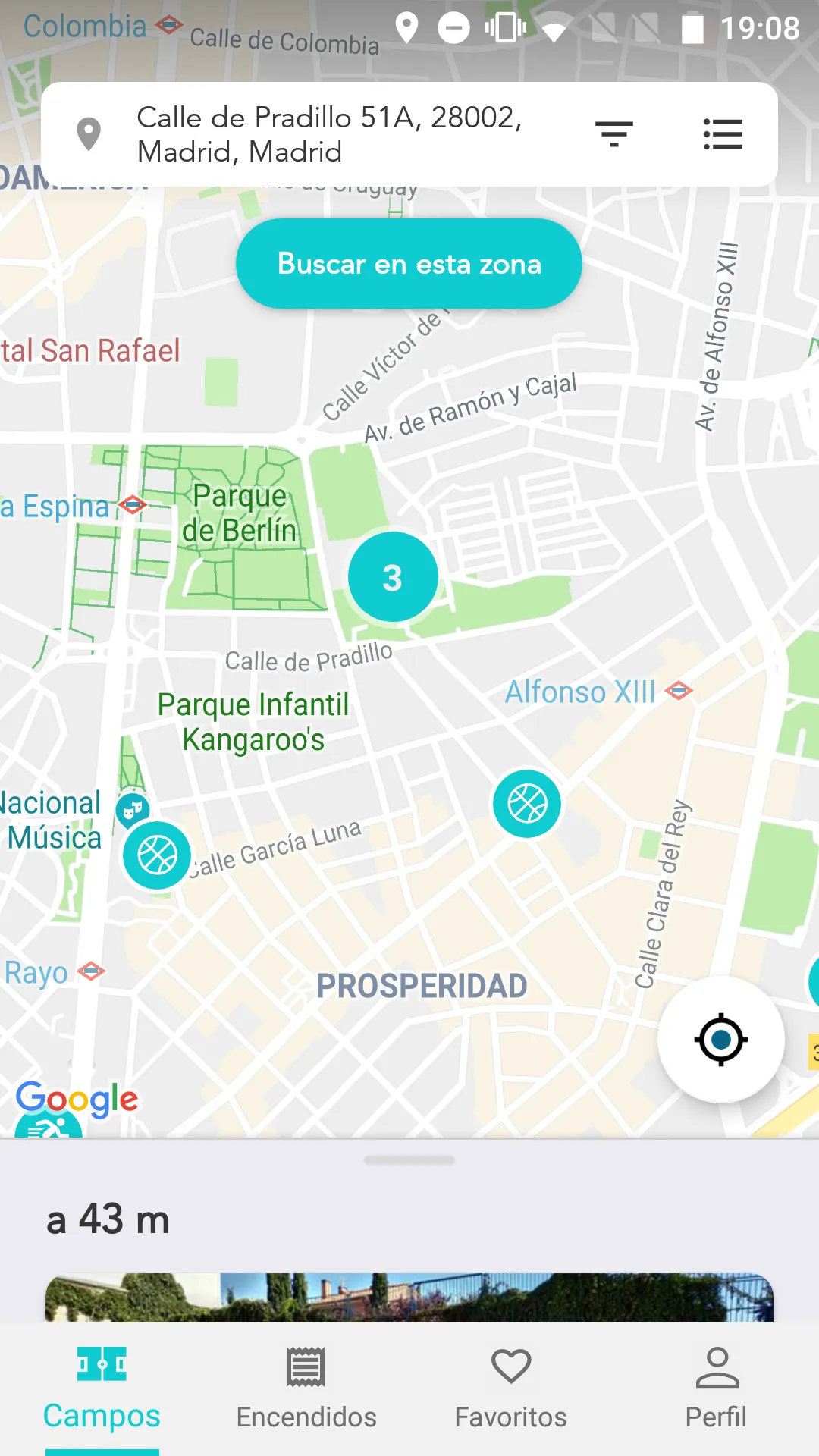Screen dimensions: 819x1456
Task: Tap Buscar en esta zona button
Action: point(409,264)
